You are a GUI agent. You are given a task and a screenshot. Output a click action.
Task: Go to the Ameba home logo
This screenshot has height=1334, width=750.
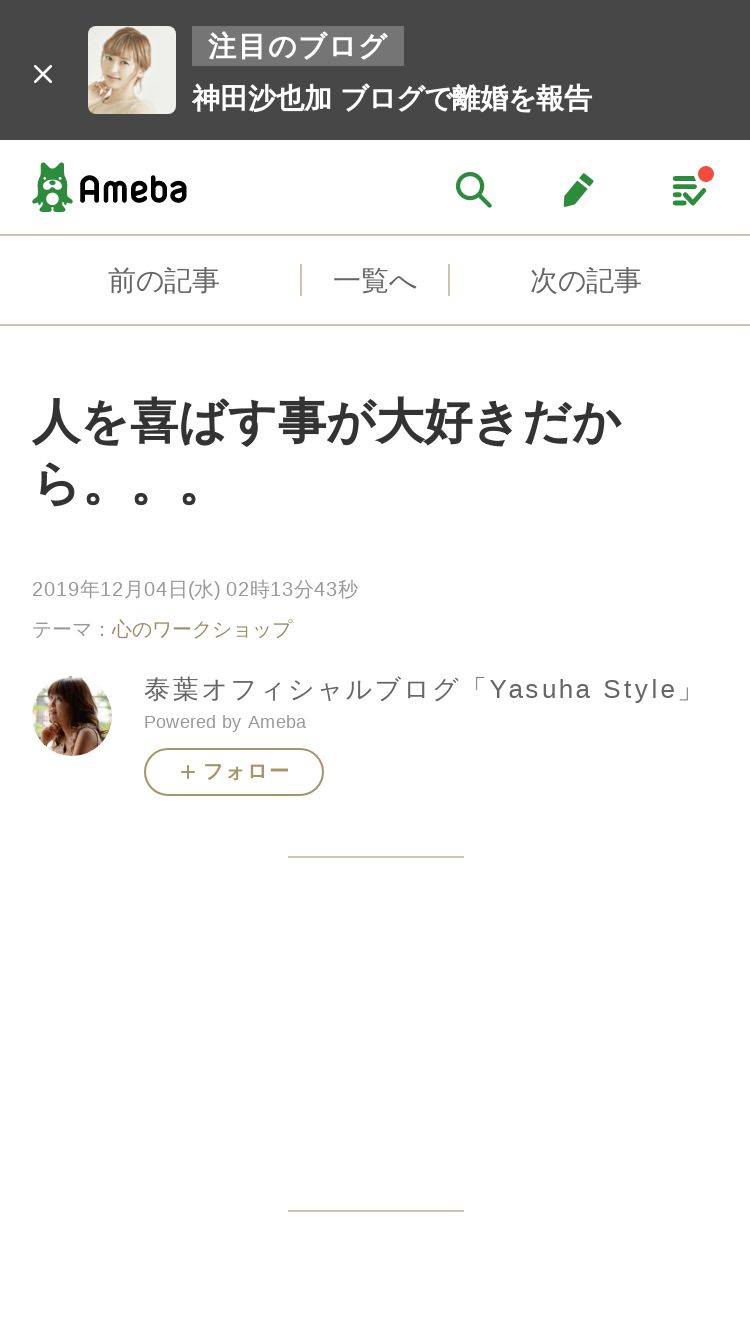coord(110,187)
